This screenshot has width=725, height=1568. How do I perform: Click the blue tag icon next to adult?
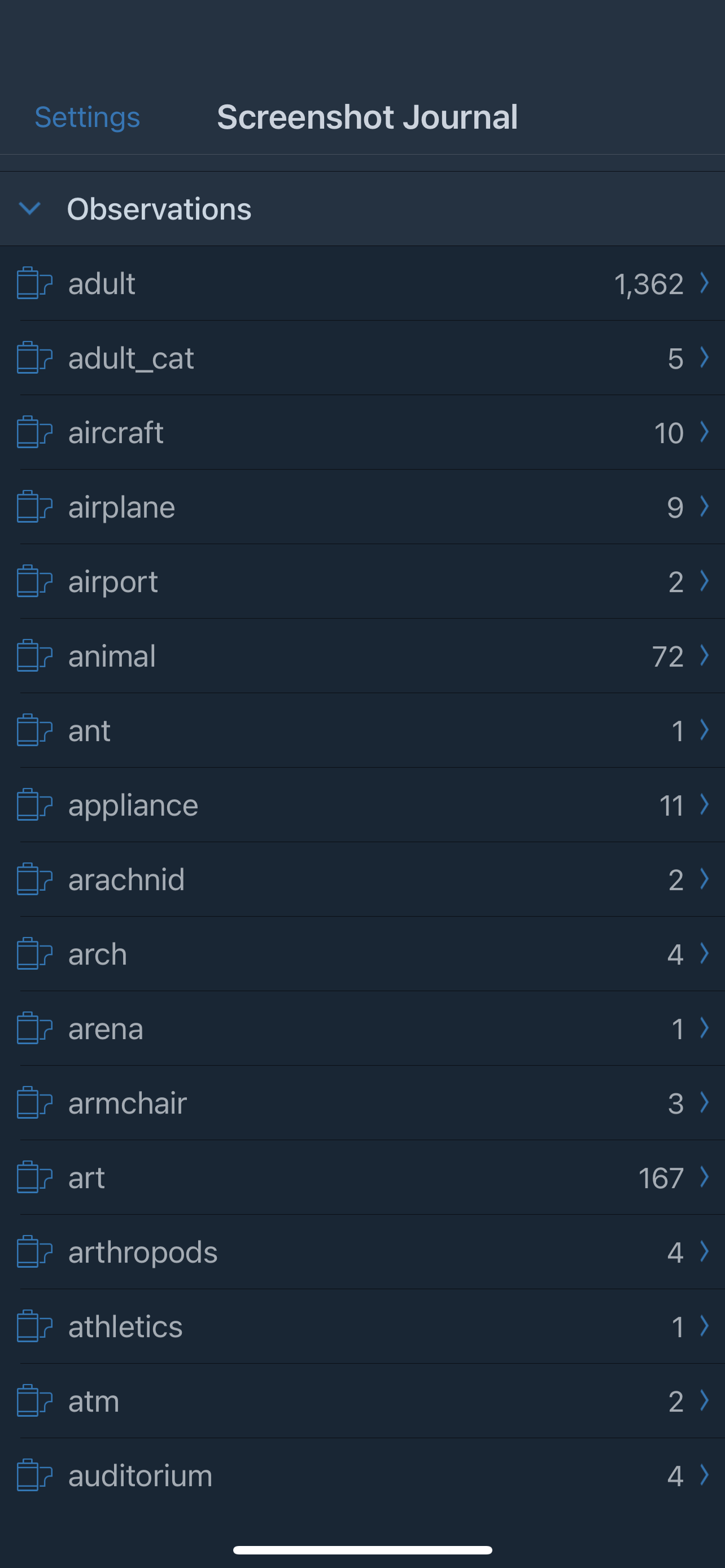[34, 282]
